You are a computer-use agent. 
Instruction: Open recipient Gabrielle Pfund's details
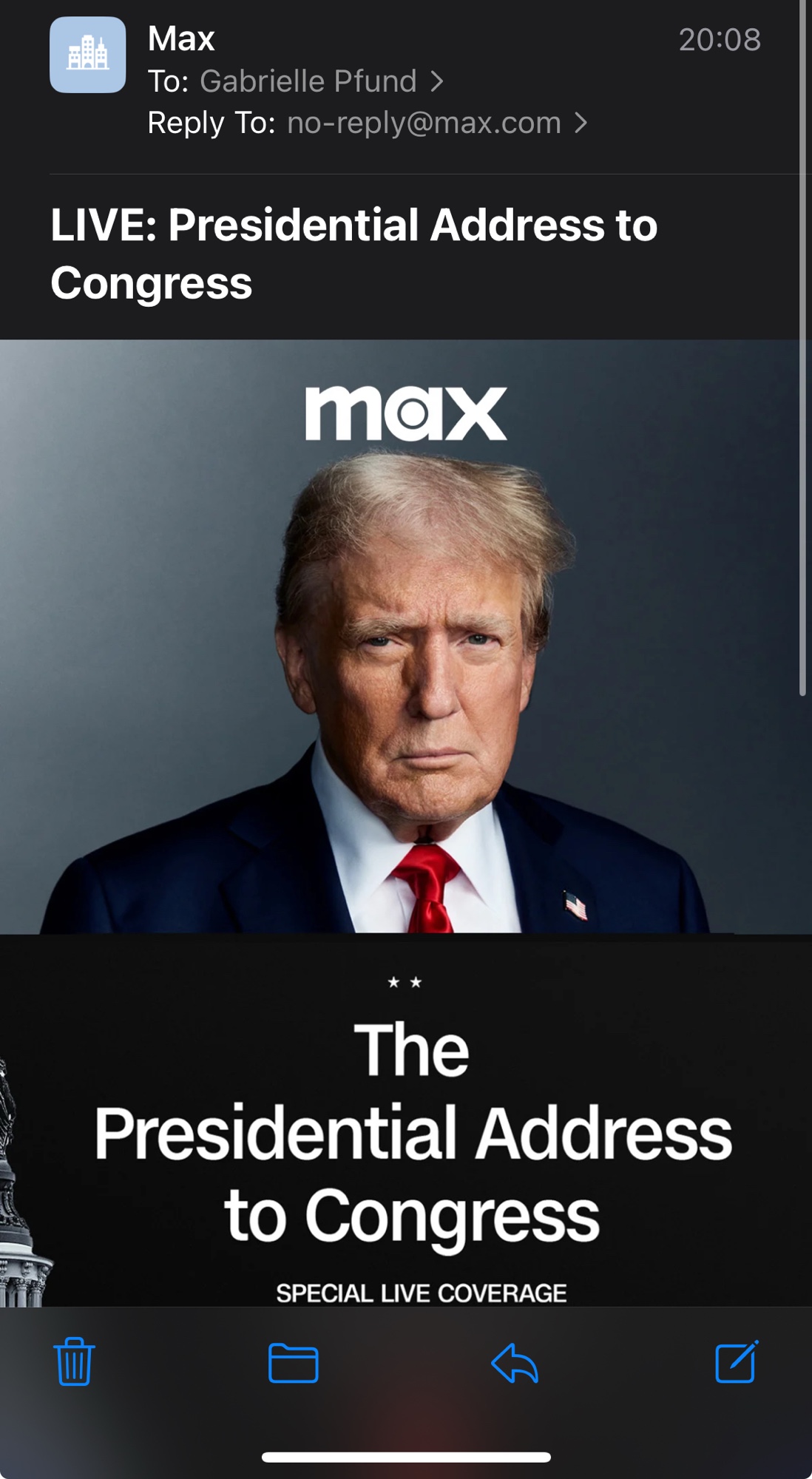308,81
